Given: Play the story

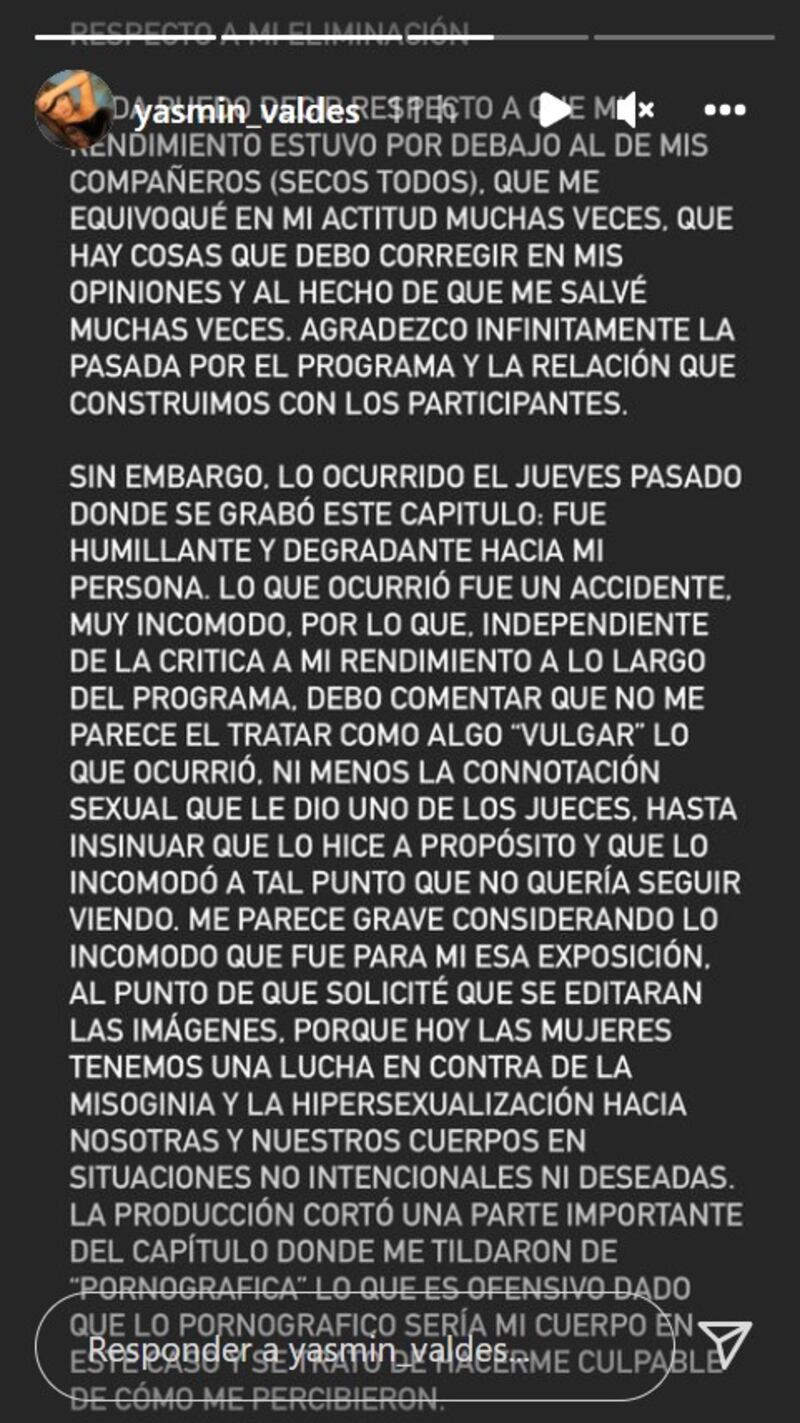Looking at the screenshot, I should pos(553,110).
